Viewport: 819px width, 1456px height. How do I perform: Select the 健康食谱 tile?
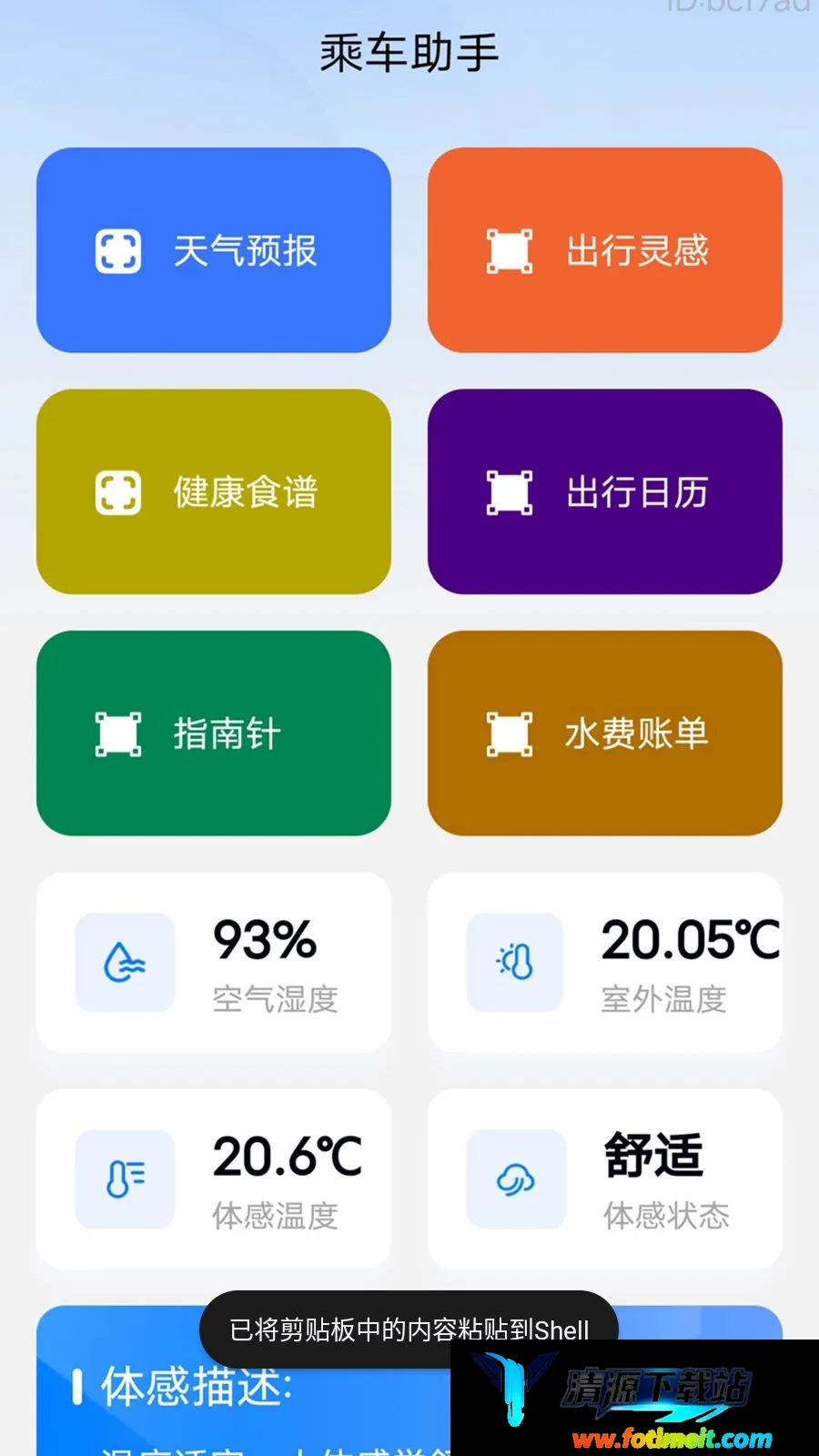(214, 491)
